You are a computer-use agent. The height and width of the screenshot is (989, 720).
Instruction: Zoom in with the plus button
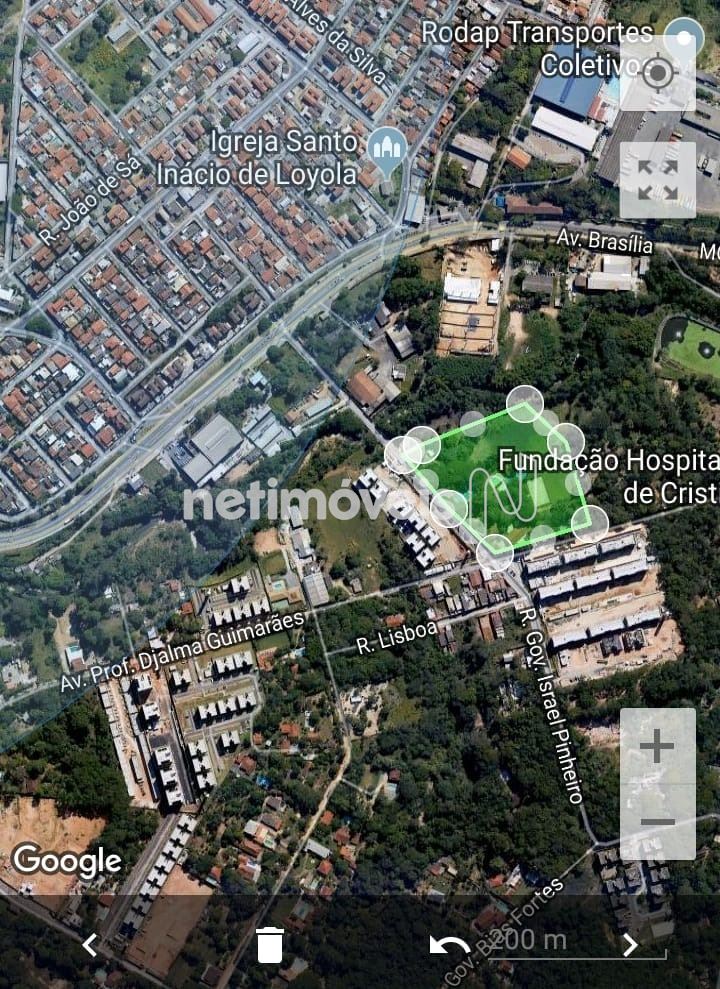coord(657,746)
